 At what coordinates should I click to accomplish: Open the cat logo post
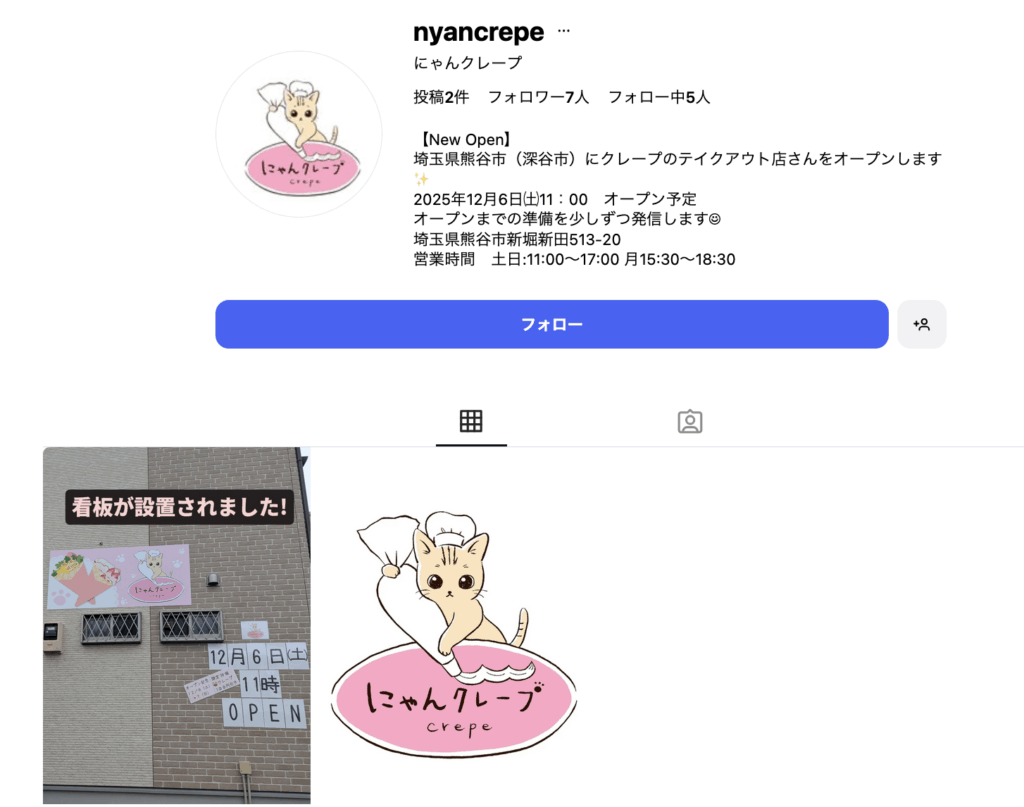click(445, 625)
